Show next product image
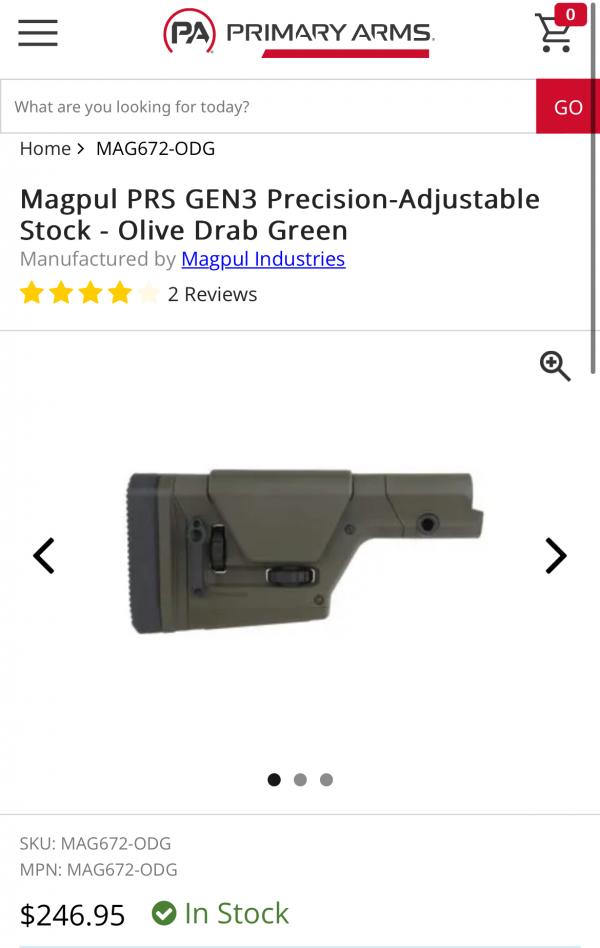The image size is (600, 948). 555,555
